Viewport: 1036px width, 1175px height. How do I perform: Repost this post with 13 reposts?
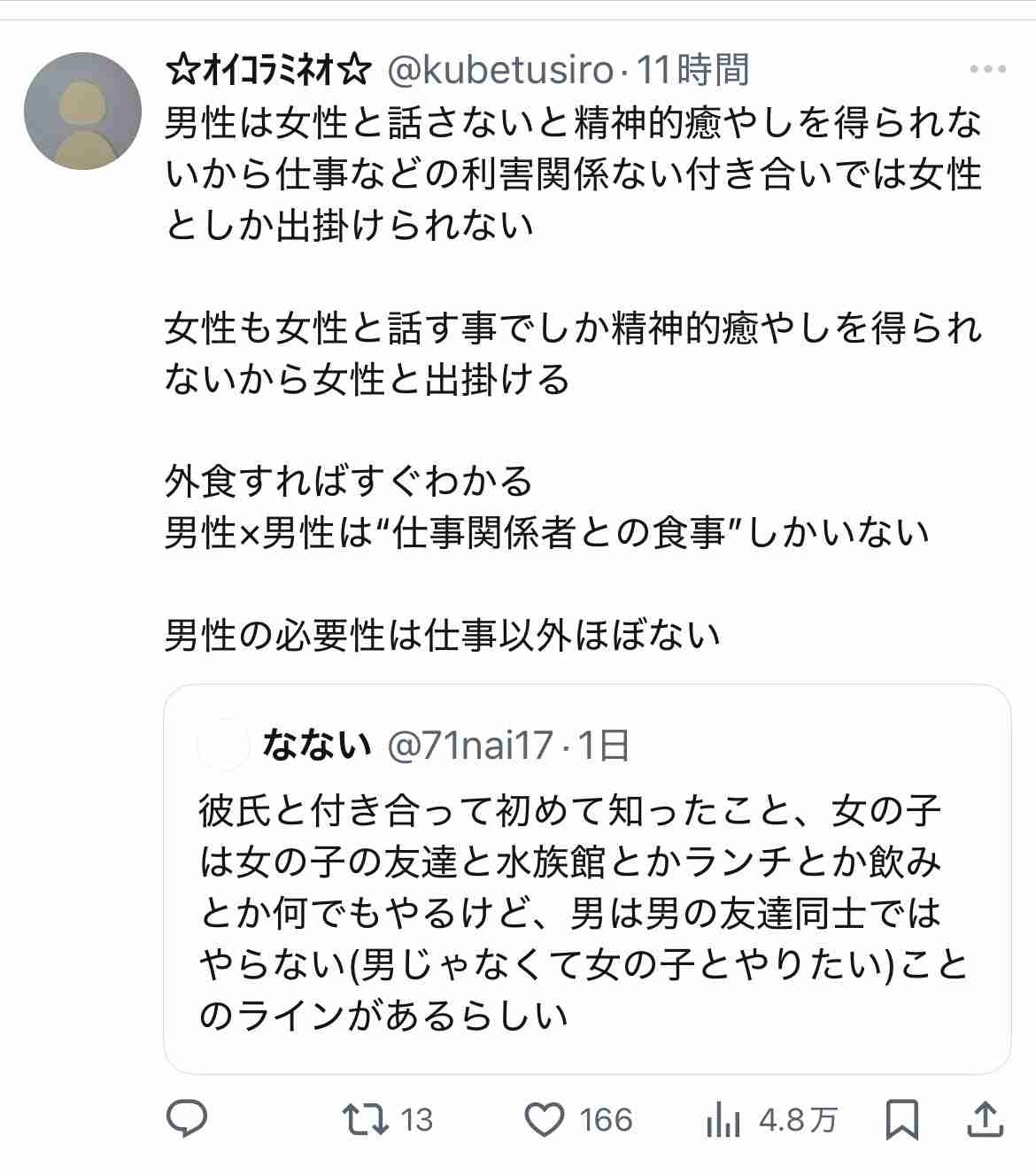[367, 1119]
